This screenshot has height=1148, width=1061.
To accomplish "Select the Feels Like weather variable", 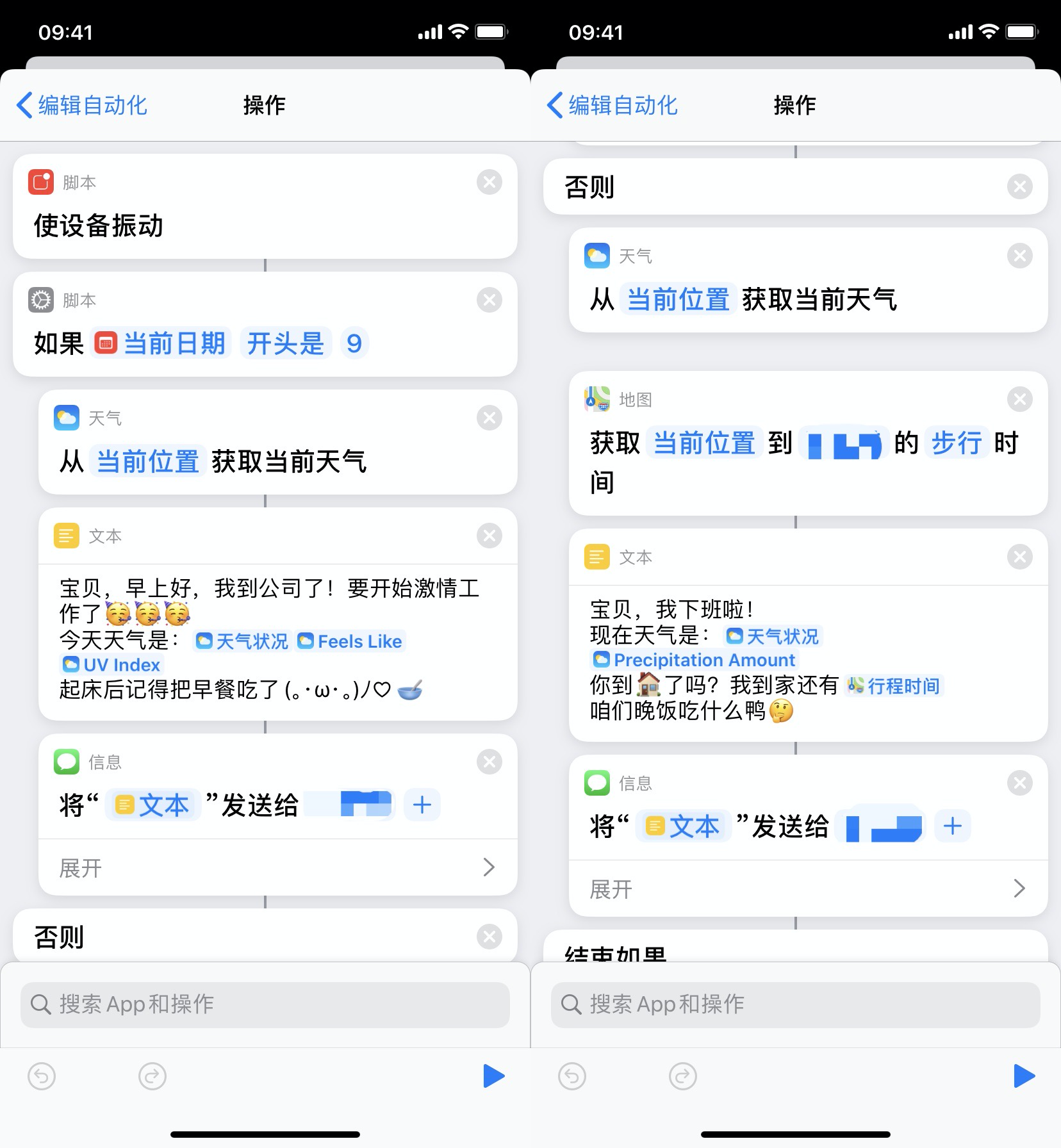I will pos(350,641).
